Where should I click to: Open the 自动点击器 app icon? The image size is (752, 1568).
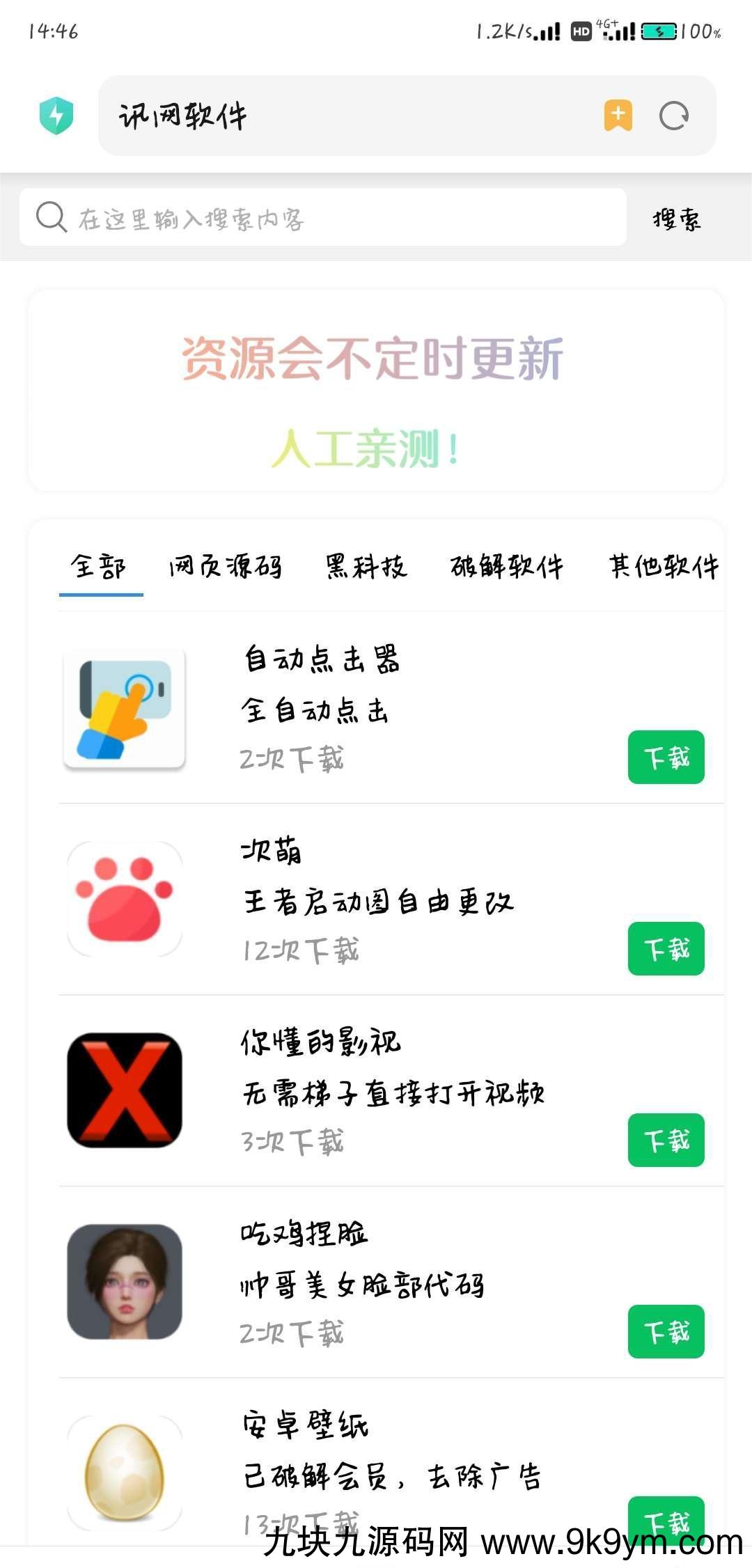coord(124,708)
